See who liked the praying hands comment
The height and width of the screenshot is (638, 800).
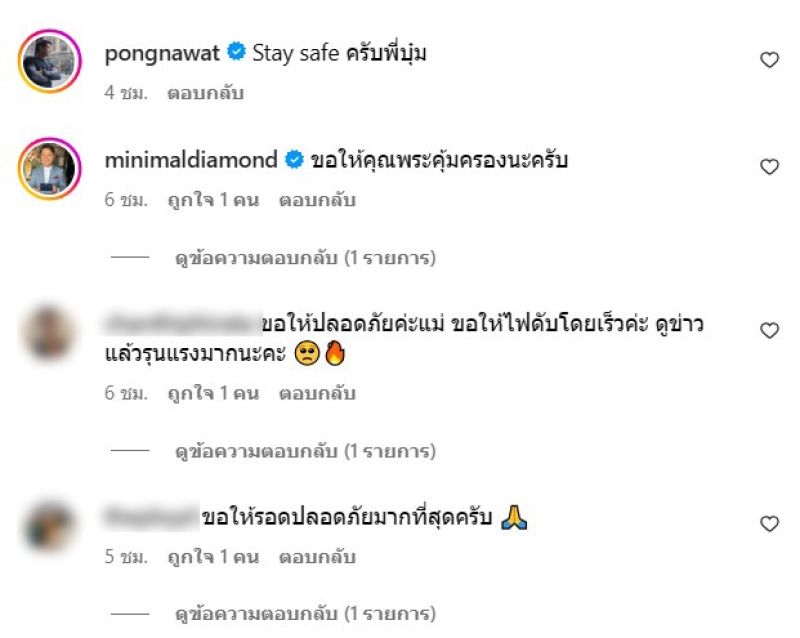point(213,554)
